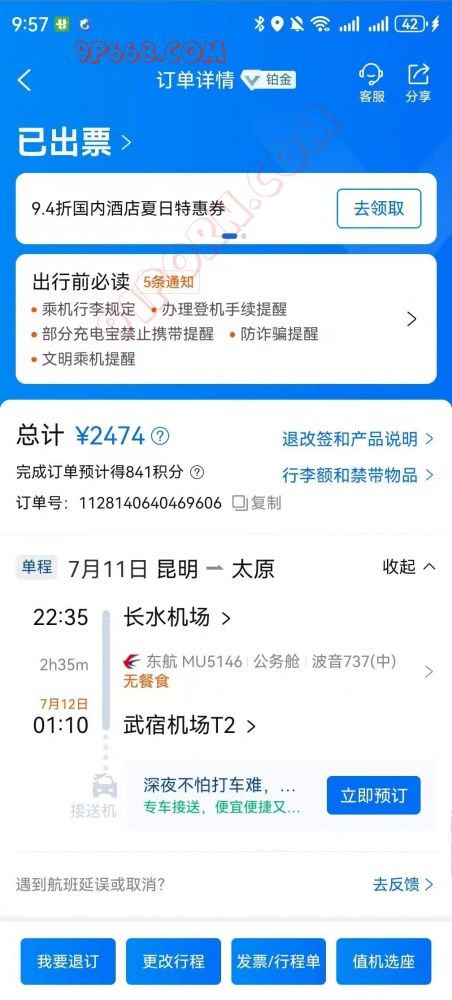
Task: Share this order via 分享
Action: (x=418, y=83)
